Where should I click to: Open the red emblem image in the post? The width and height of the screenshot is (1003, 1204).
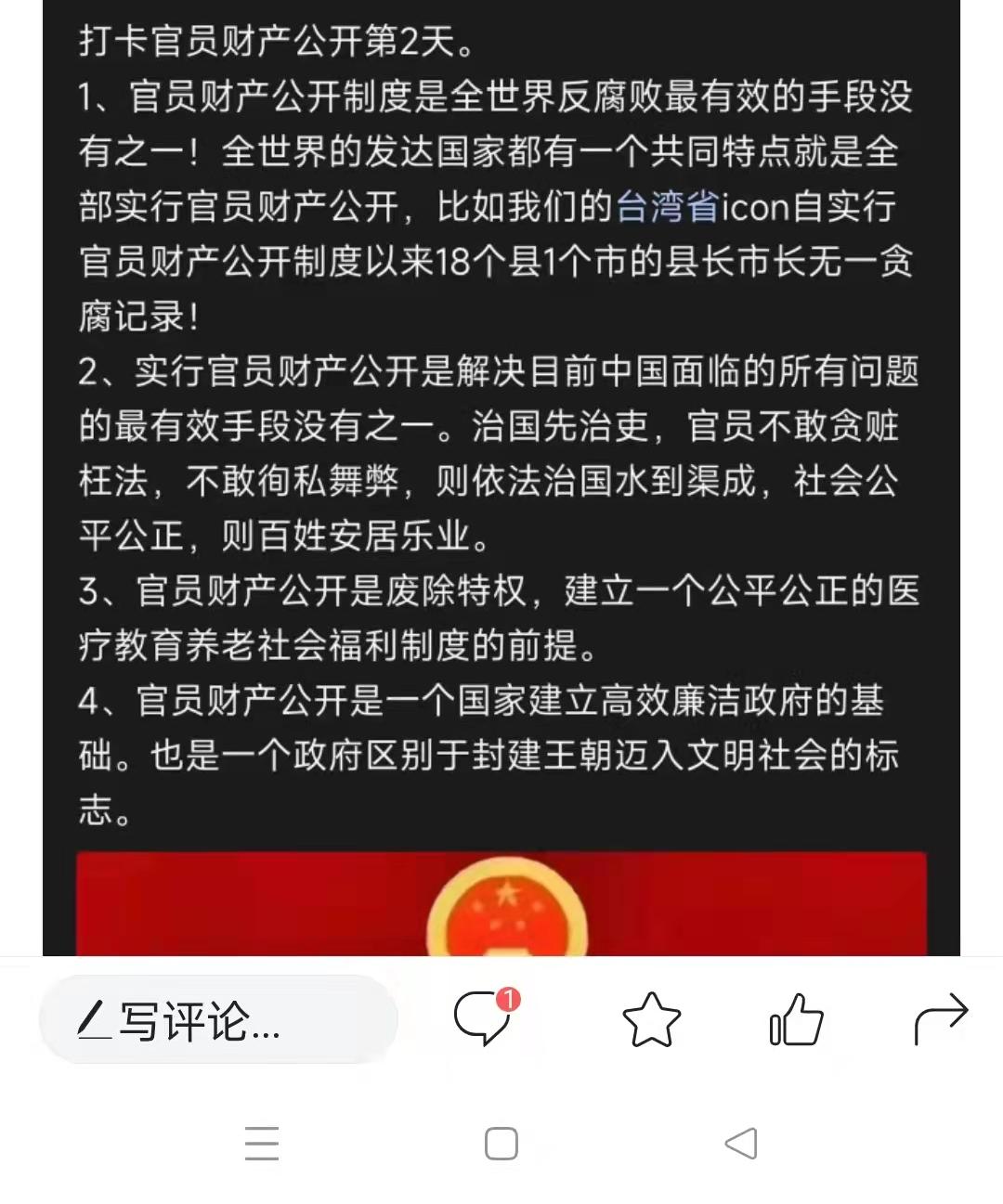(501, 905)
